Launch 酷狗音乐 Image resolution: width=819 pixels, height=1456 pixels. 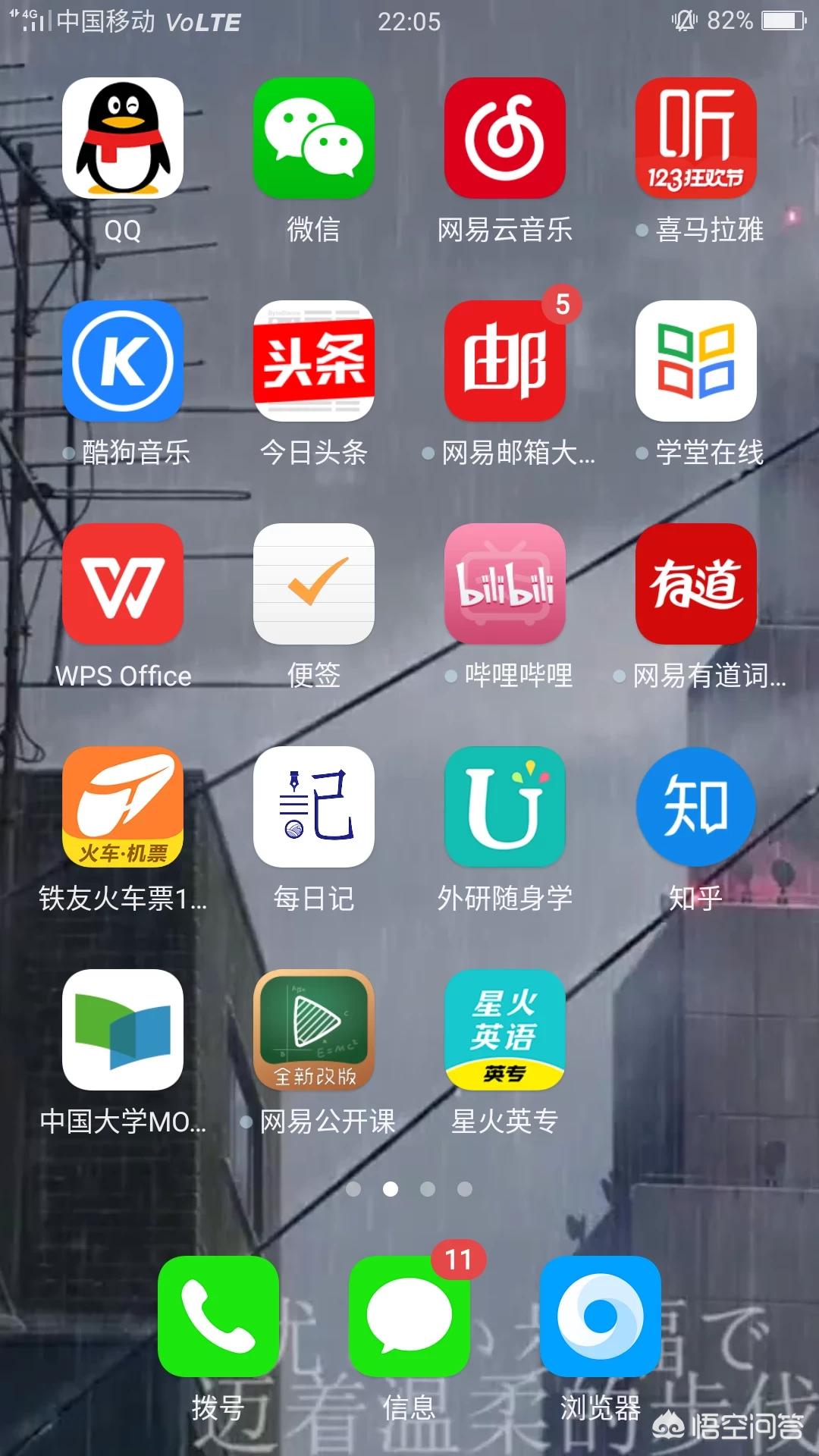point(123,361)
